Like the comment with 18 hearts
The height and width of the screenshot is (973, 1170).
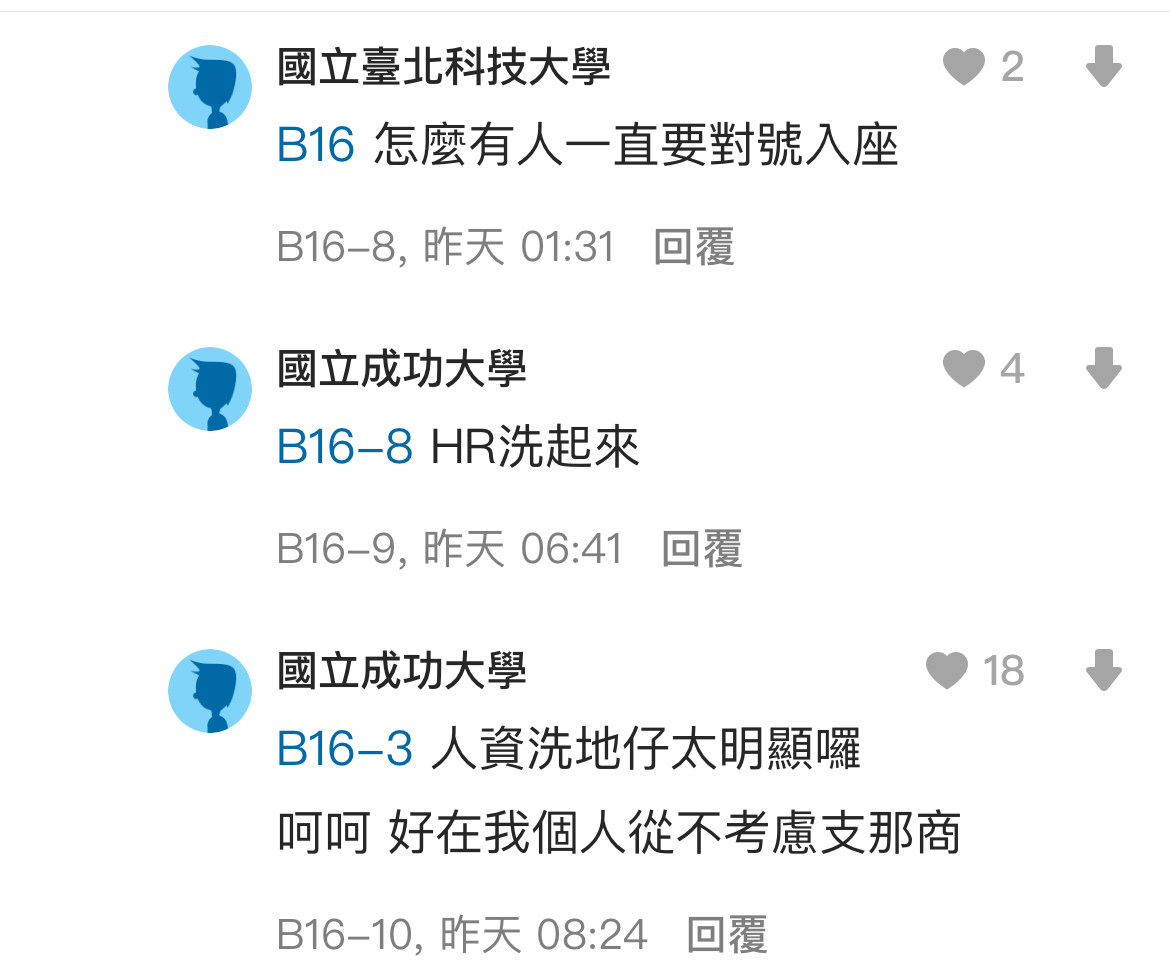[947, 670]
